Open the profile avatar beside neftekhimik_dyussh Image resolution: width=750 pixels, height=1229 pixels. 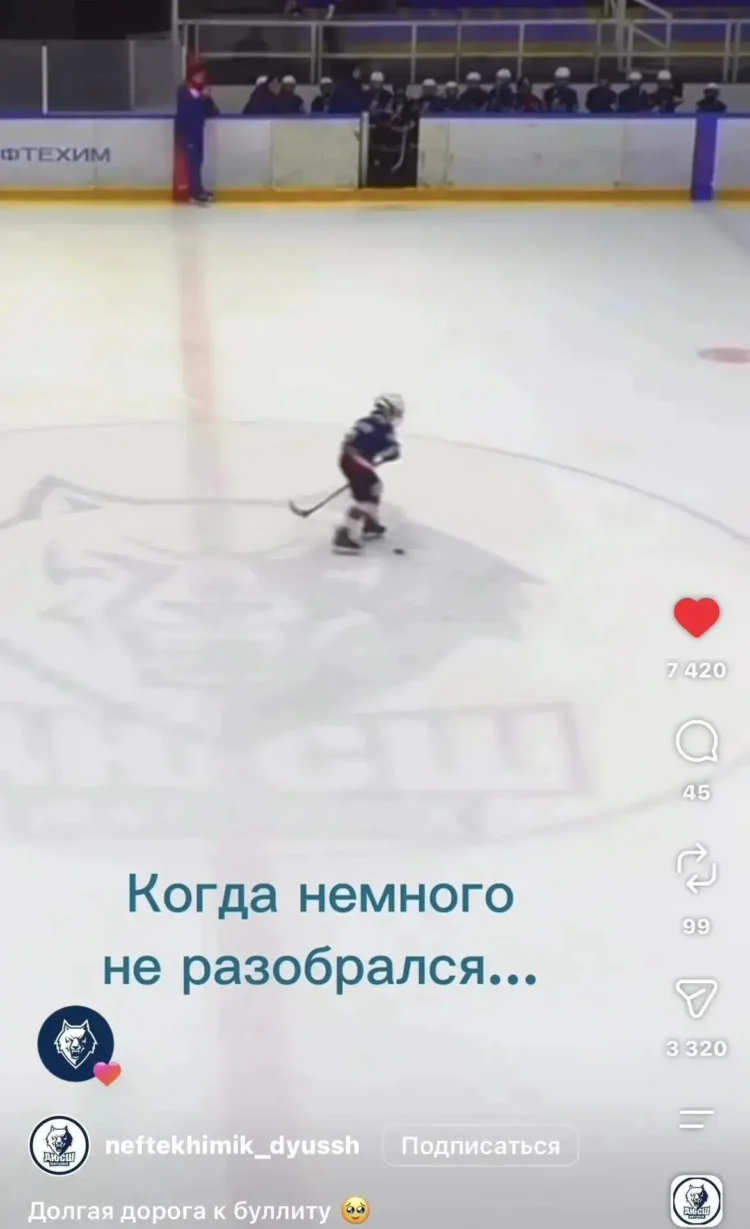(x=60, y=1146)
